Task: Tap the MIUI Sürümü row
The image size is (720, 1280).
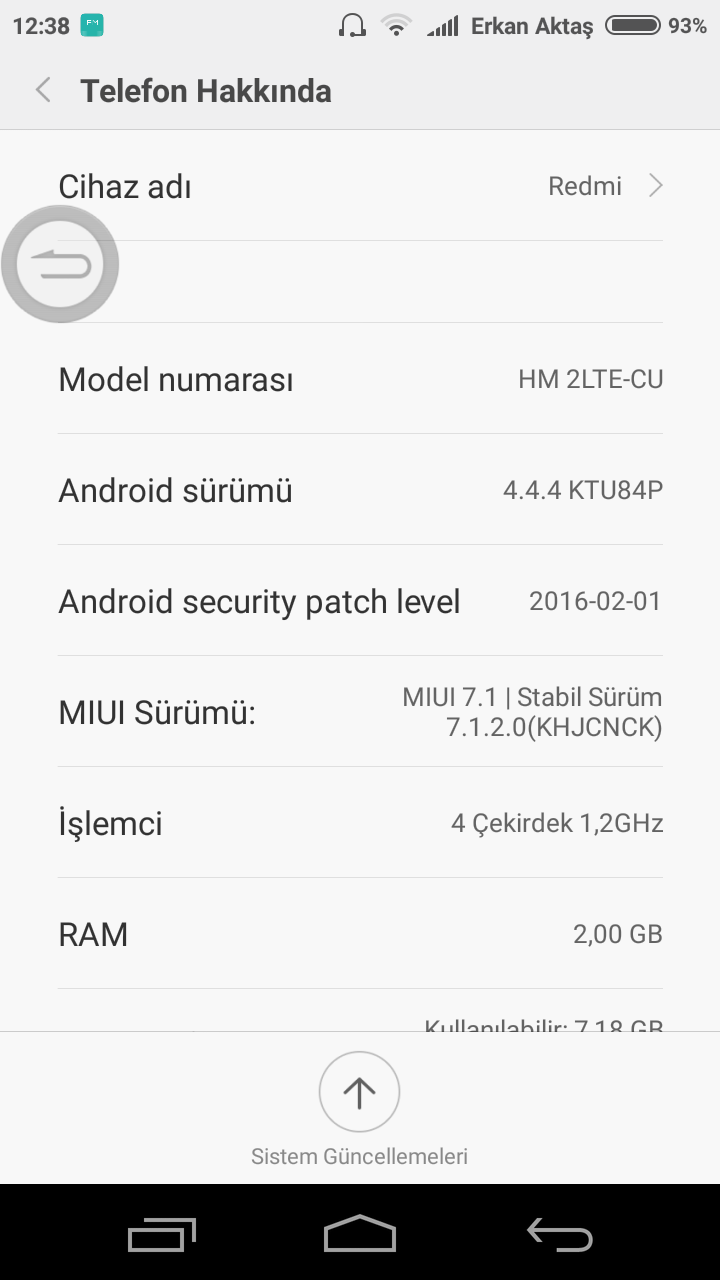Action: tap(360, 713)
